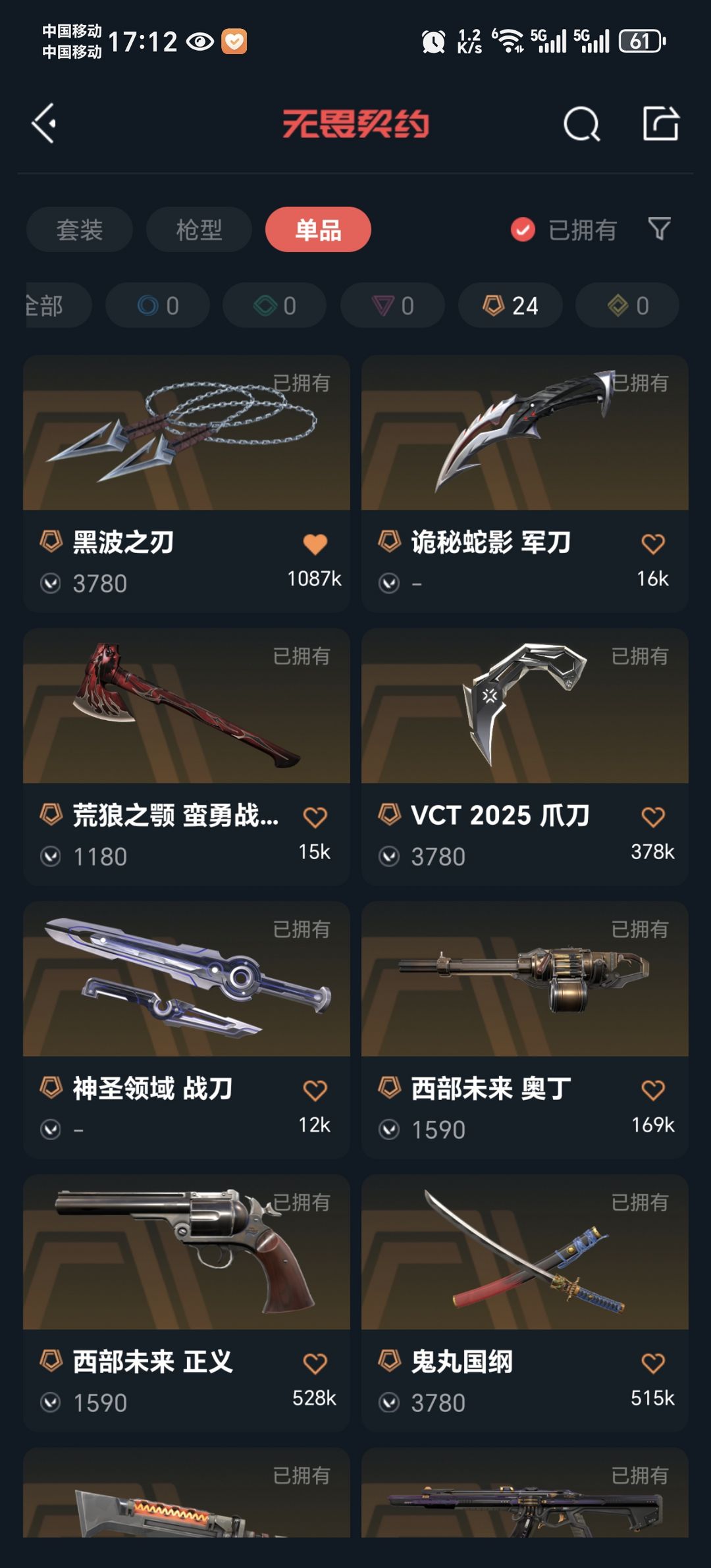711x1568 pixels.
Task: Share this page via the share icon
Action: [660, 123]
